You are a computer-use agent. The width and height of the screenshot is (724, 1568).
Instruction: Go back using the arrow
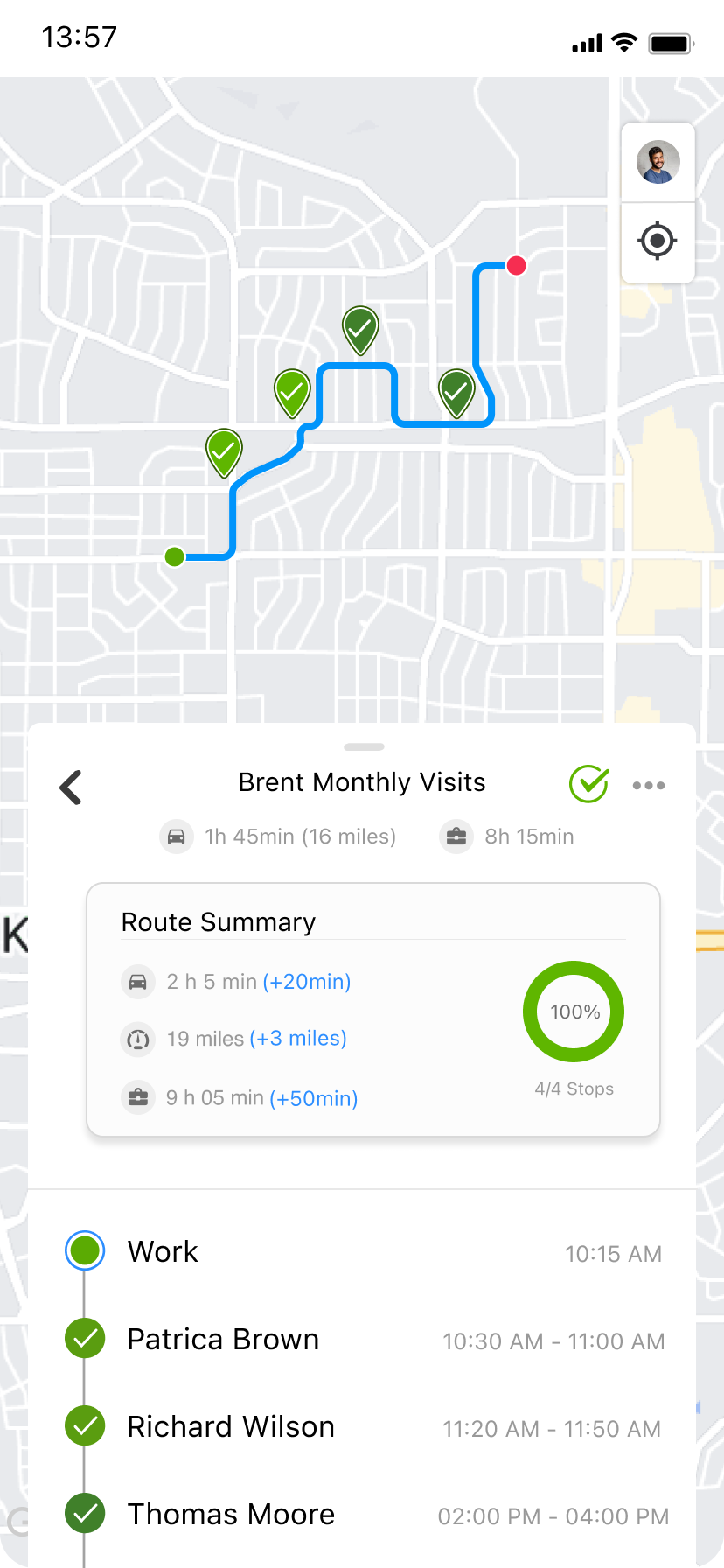pyautogui.click(x=71, y=787)
